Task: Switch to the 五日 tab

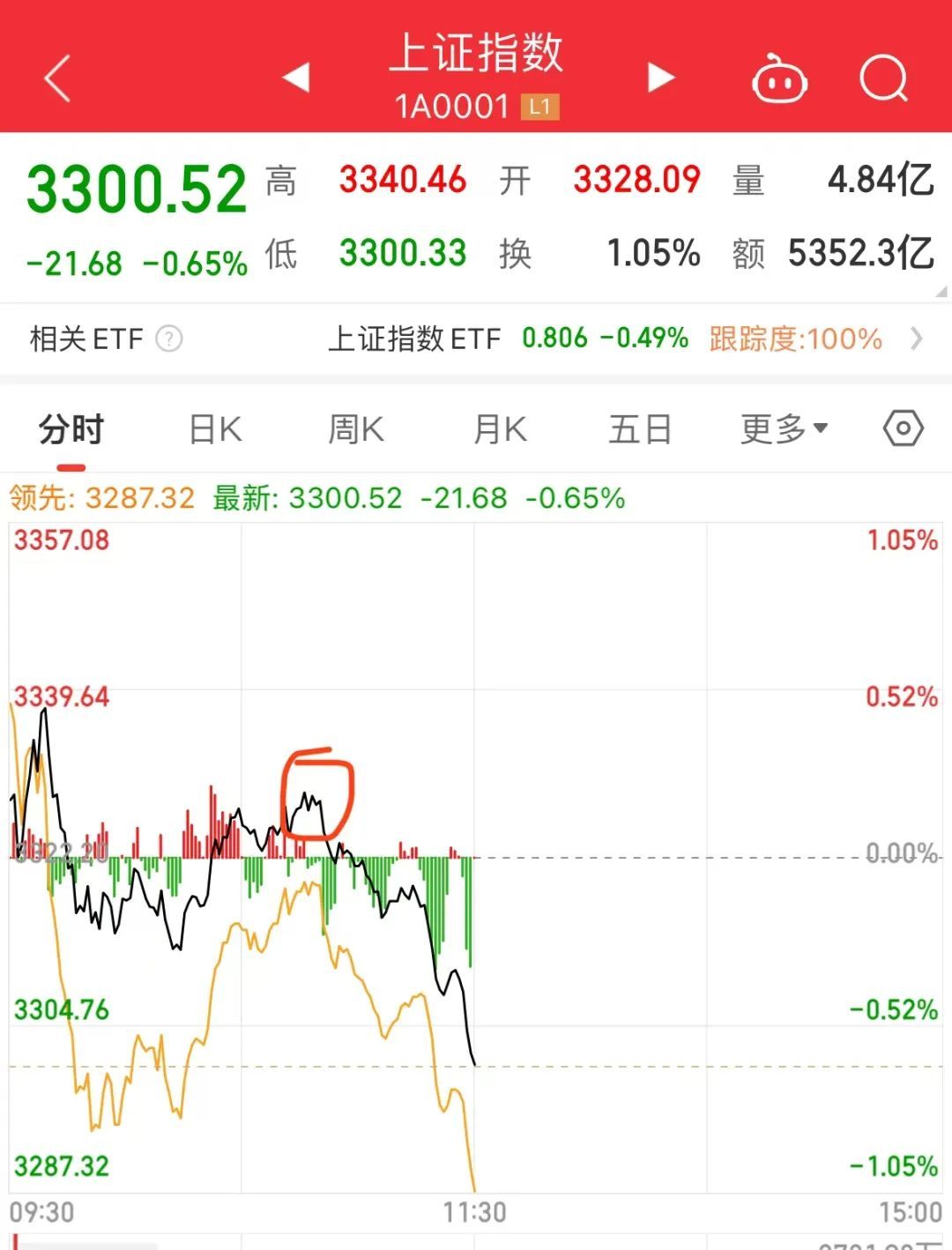Action: (x=641, y=430)
